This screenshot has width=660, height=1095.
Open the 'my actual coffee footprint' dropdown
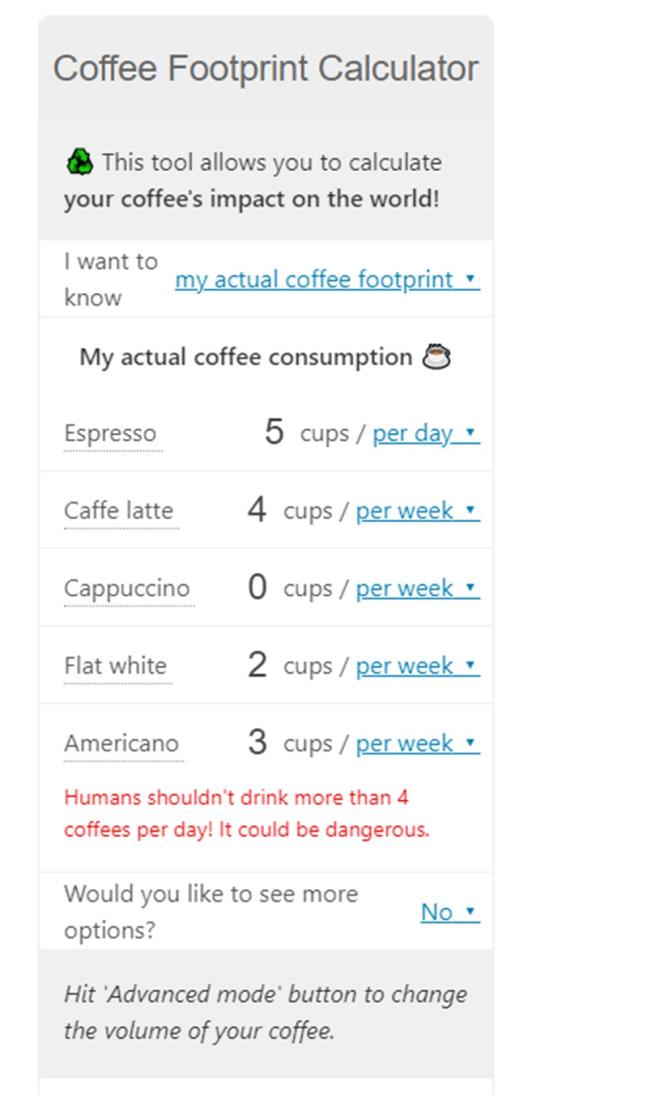[326, 280]
